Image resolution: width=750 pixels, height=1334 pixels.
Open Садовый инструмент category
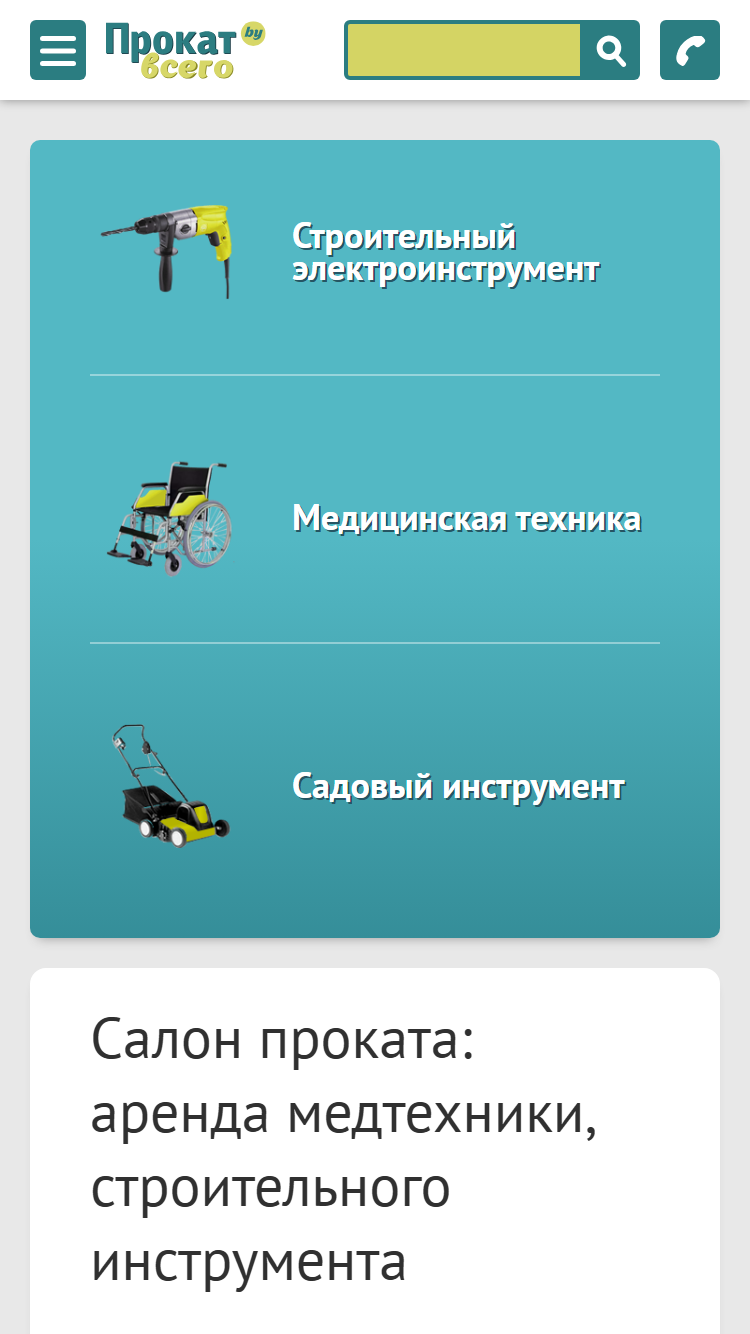(x=375, y=786)
